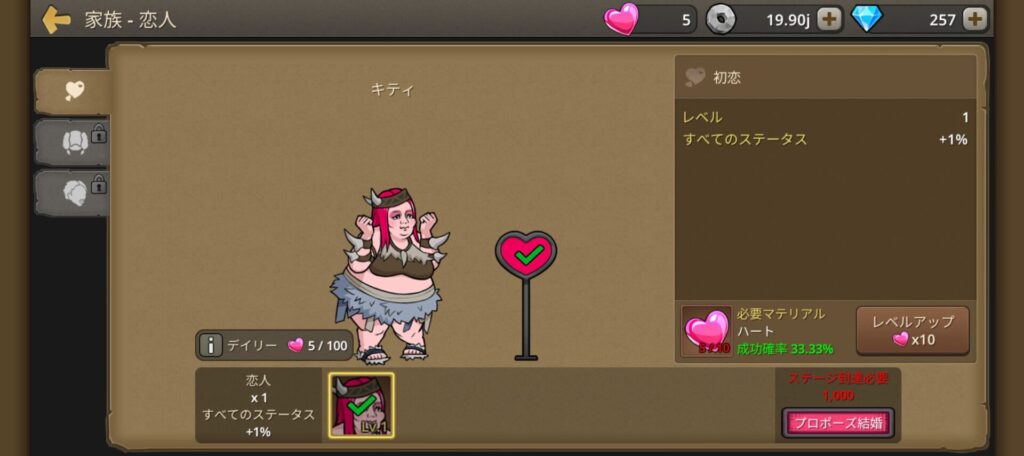The image size is (1024, 456).
Task: Switch to the lovers heart tab
Action: [x=75, y=91]
